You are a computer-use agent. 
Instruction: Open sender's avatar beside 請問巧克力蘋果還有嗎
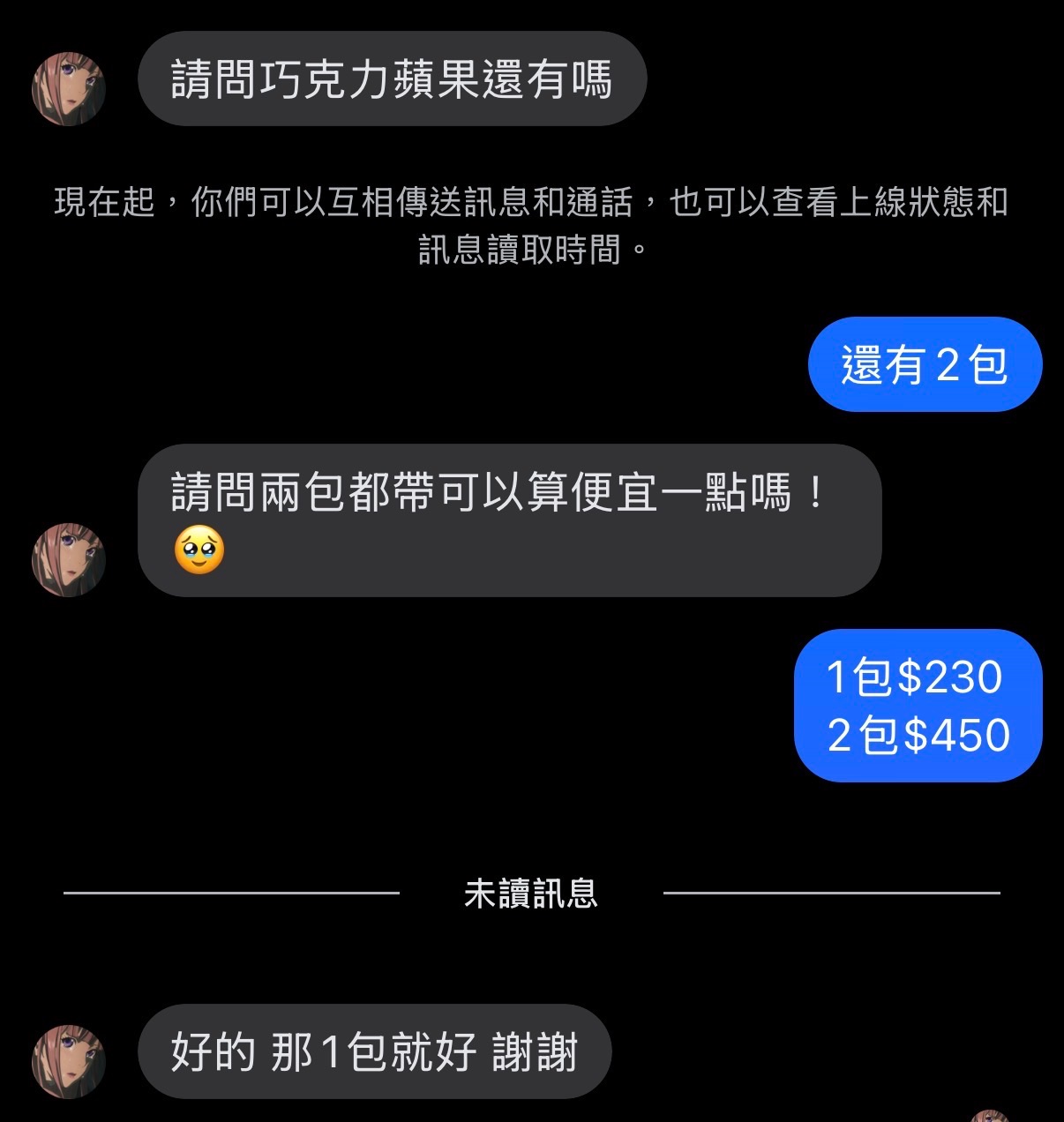(x=69, y=88)
